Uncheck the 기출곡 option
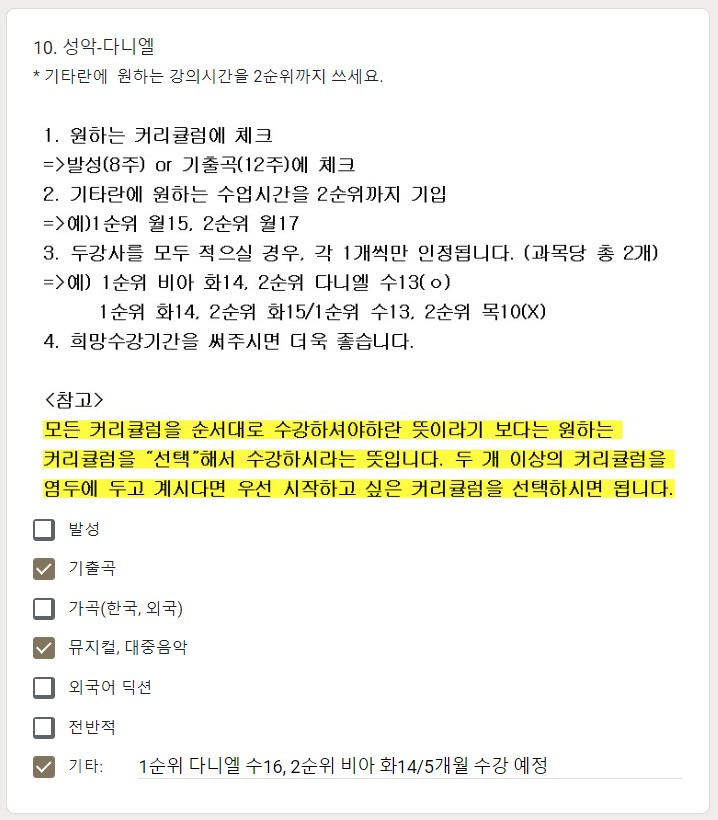 [x=44, y=569]
